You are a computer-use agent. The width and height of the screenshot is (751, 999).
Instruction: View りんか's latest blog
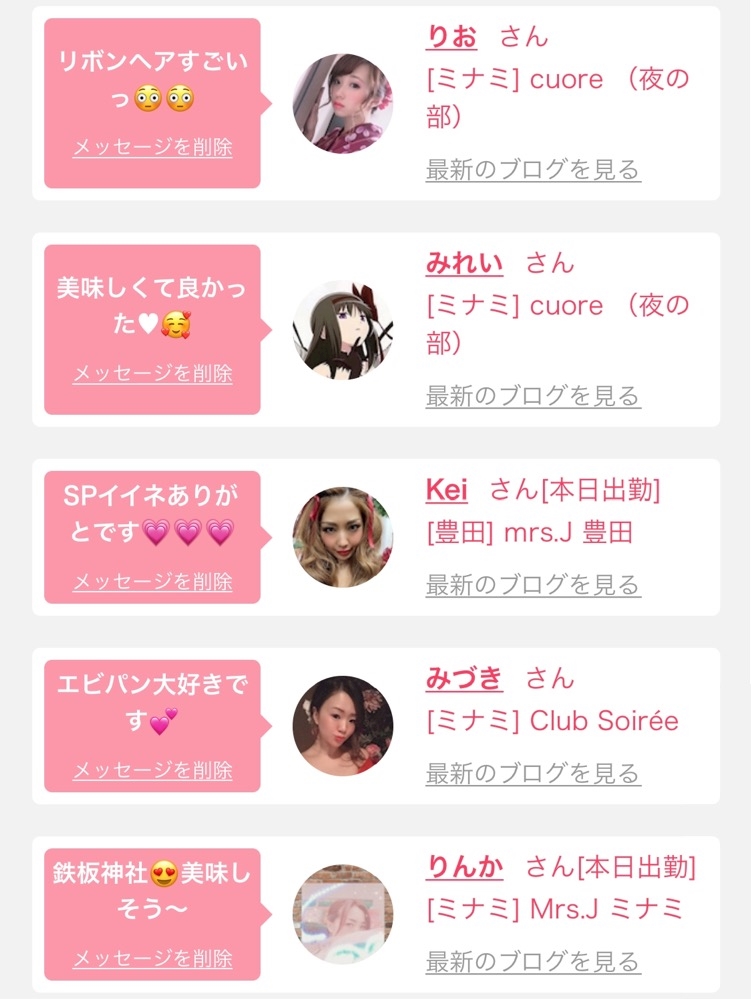533,962
